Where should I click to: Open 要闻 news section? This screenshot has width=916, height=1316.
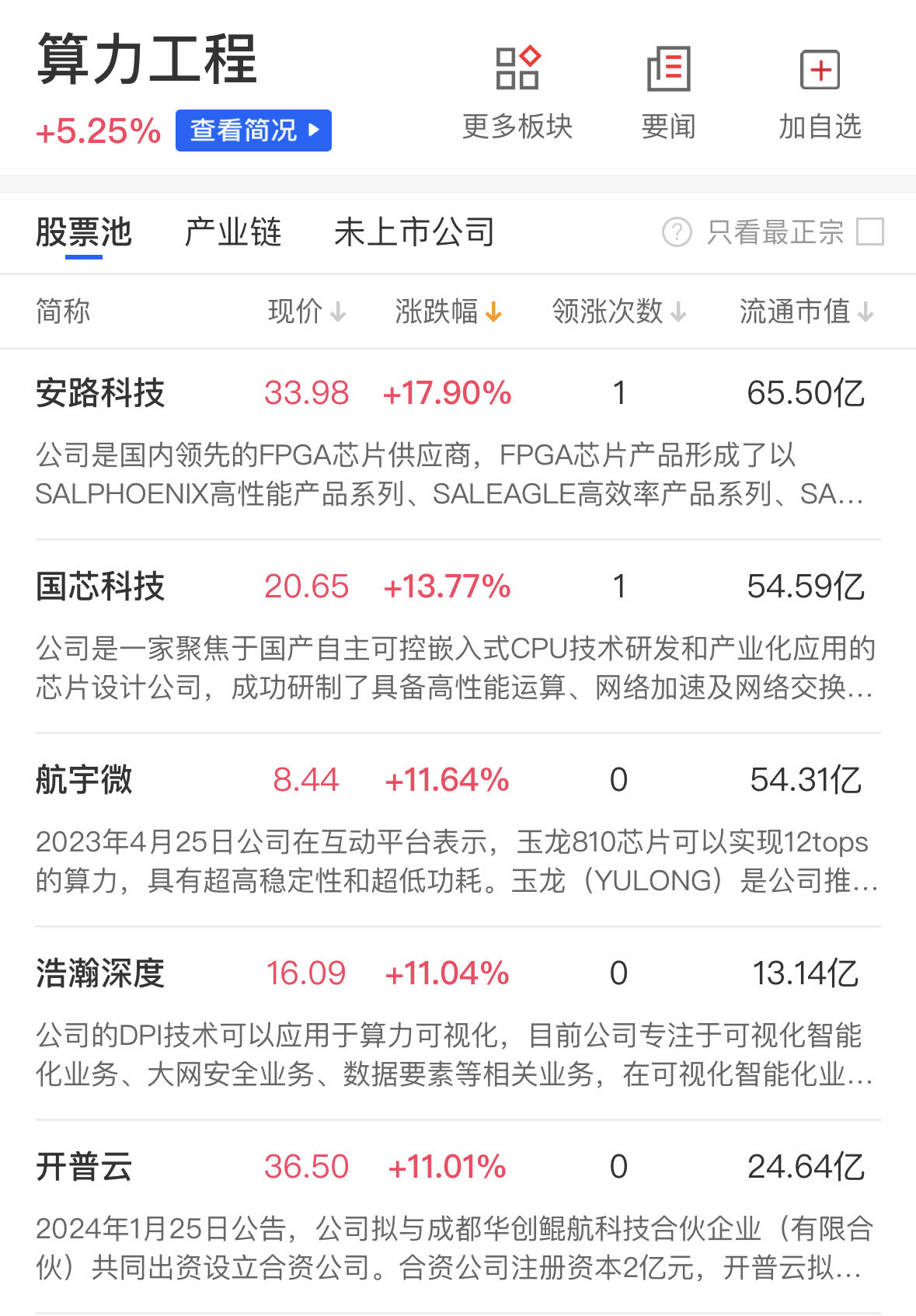pos(668,92)
